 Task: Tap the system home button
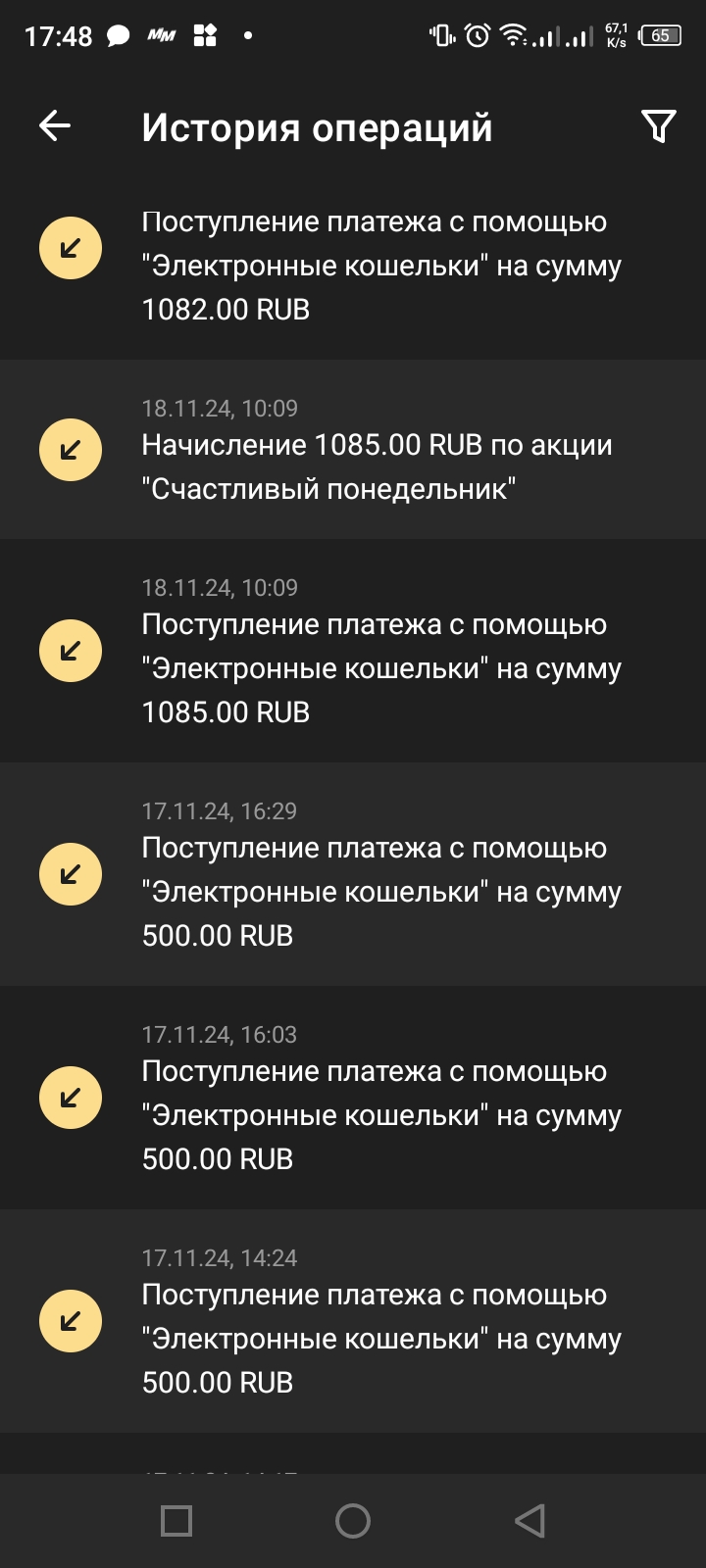tap(353, 1521)
